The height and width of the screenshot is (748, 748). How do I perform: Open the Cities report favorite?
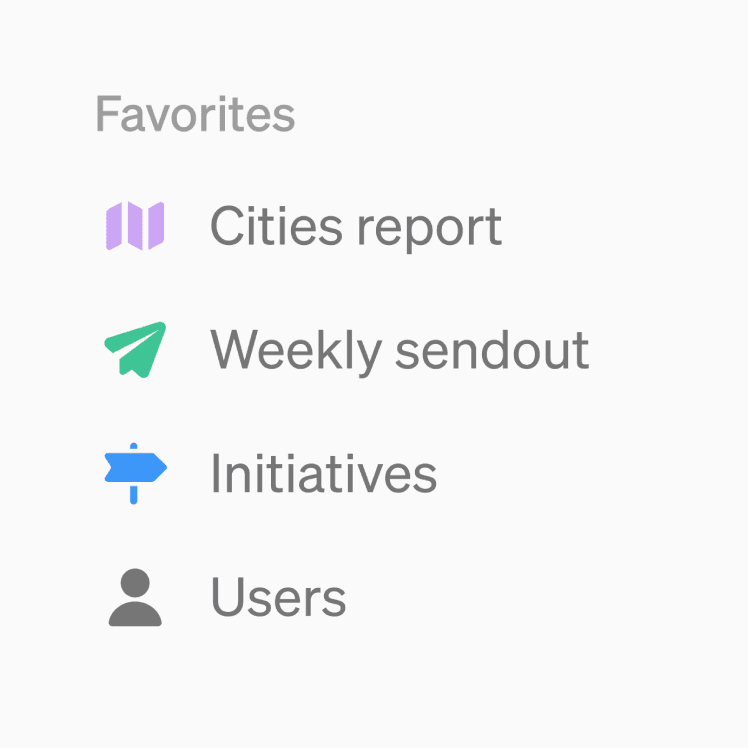pos(355,227)
